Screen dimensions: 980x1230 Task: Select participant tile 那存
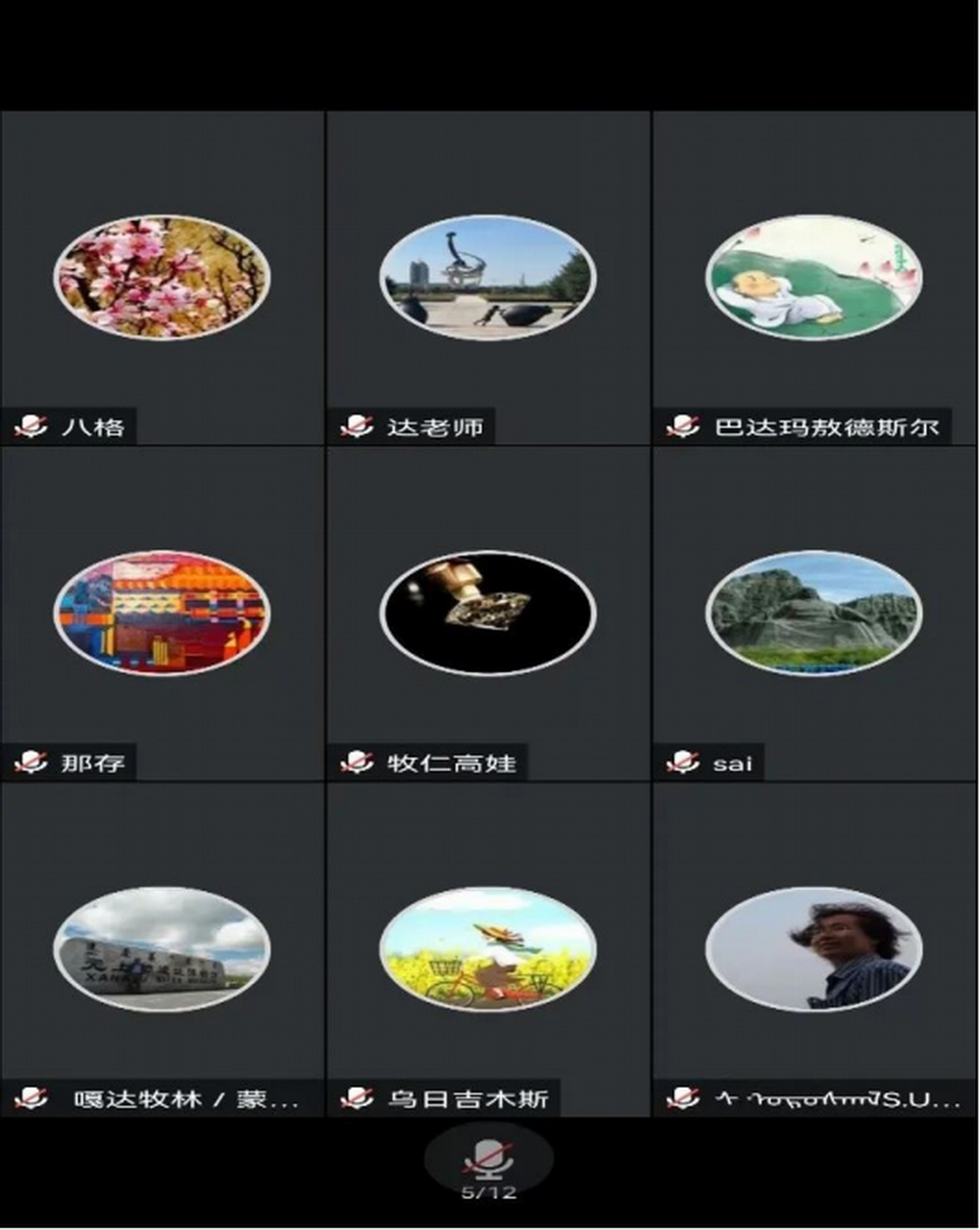162,614
